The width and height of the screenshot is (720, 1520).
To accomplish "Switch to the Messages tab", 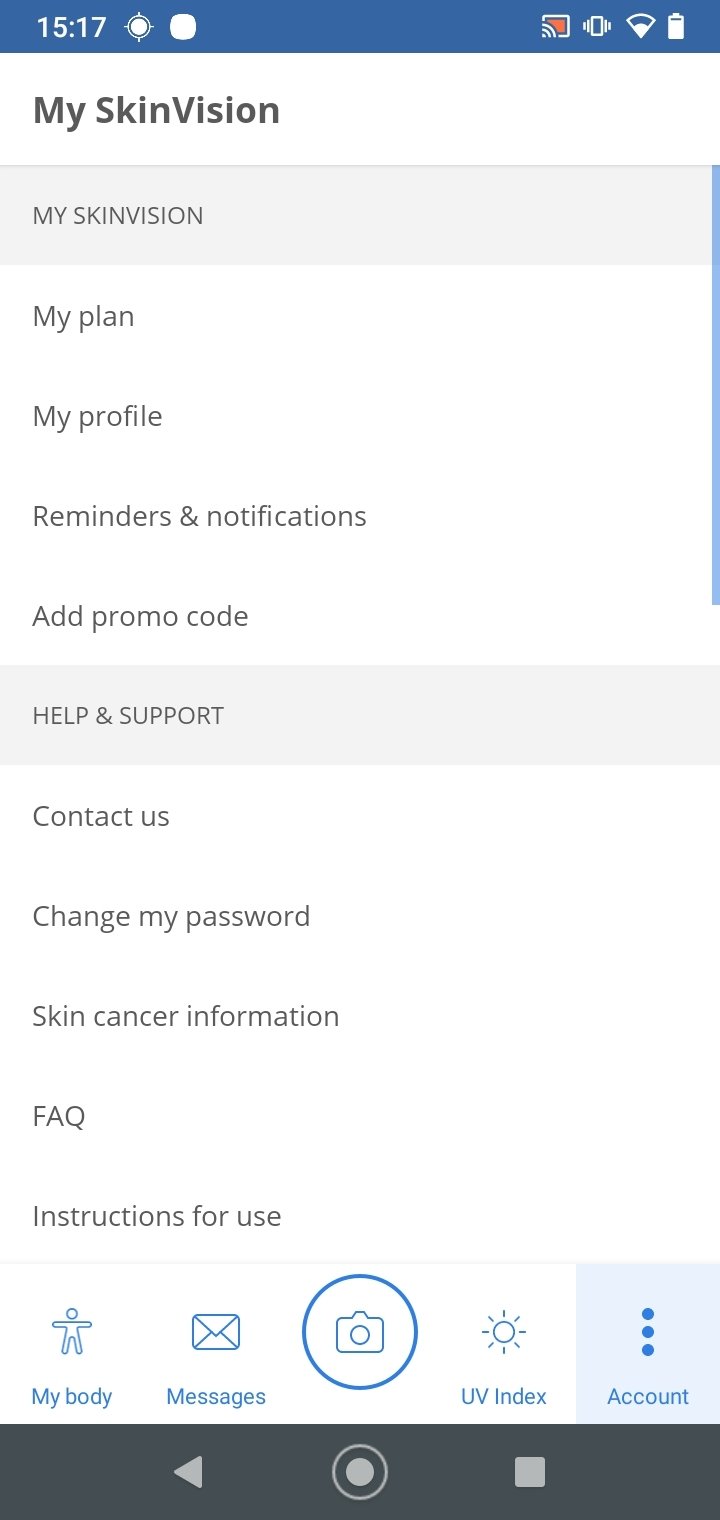I will 216,1344.
